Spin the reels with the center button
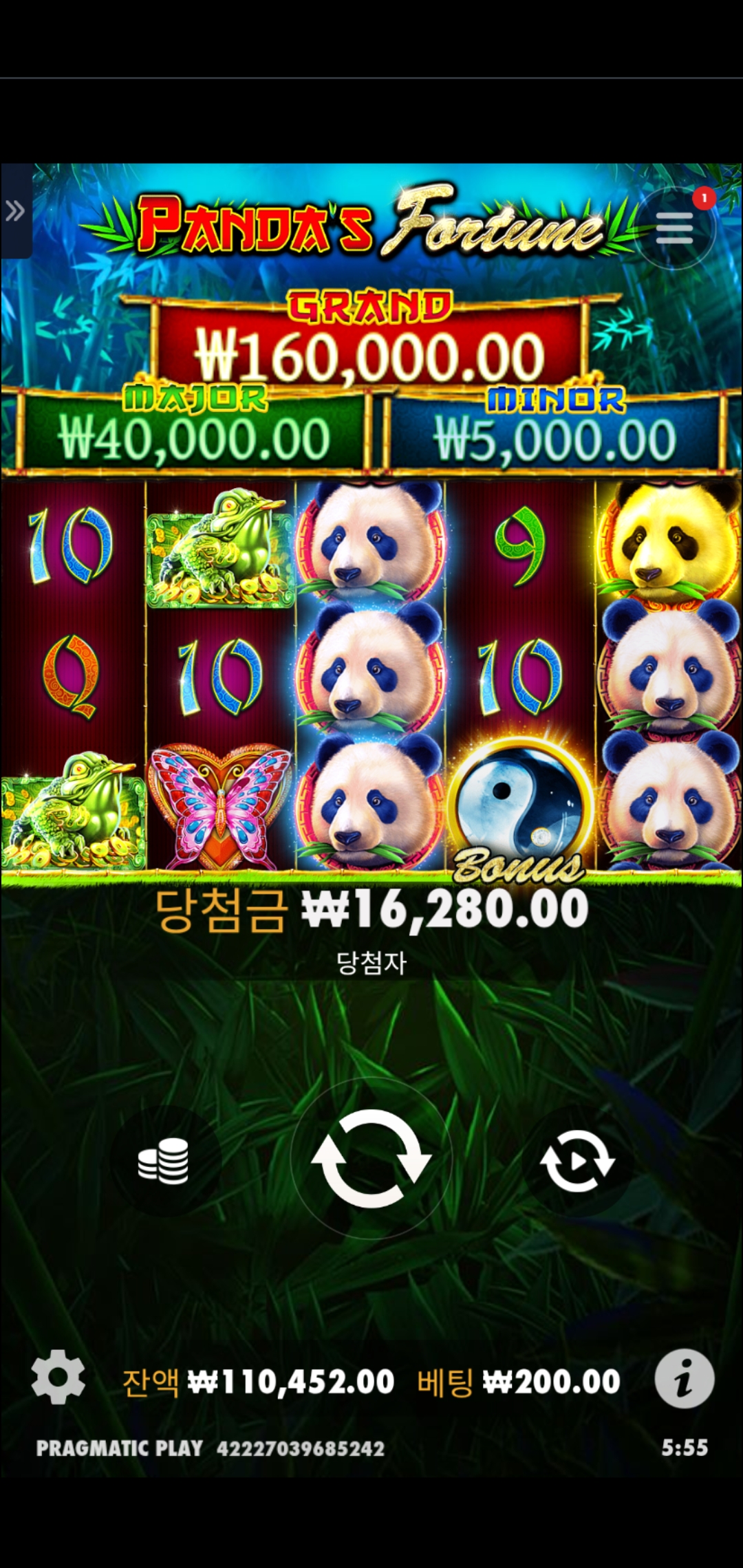743x1568 pixels. (371, 1159)
